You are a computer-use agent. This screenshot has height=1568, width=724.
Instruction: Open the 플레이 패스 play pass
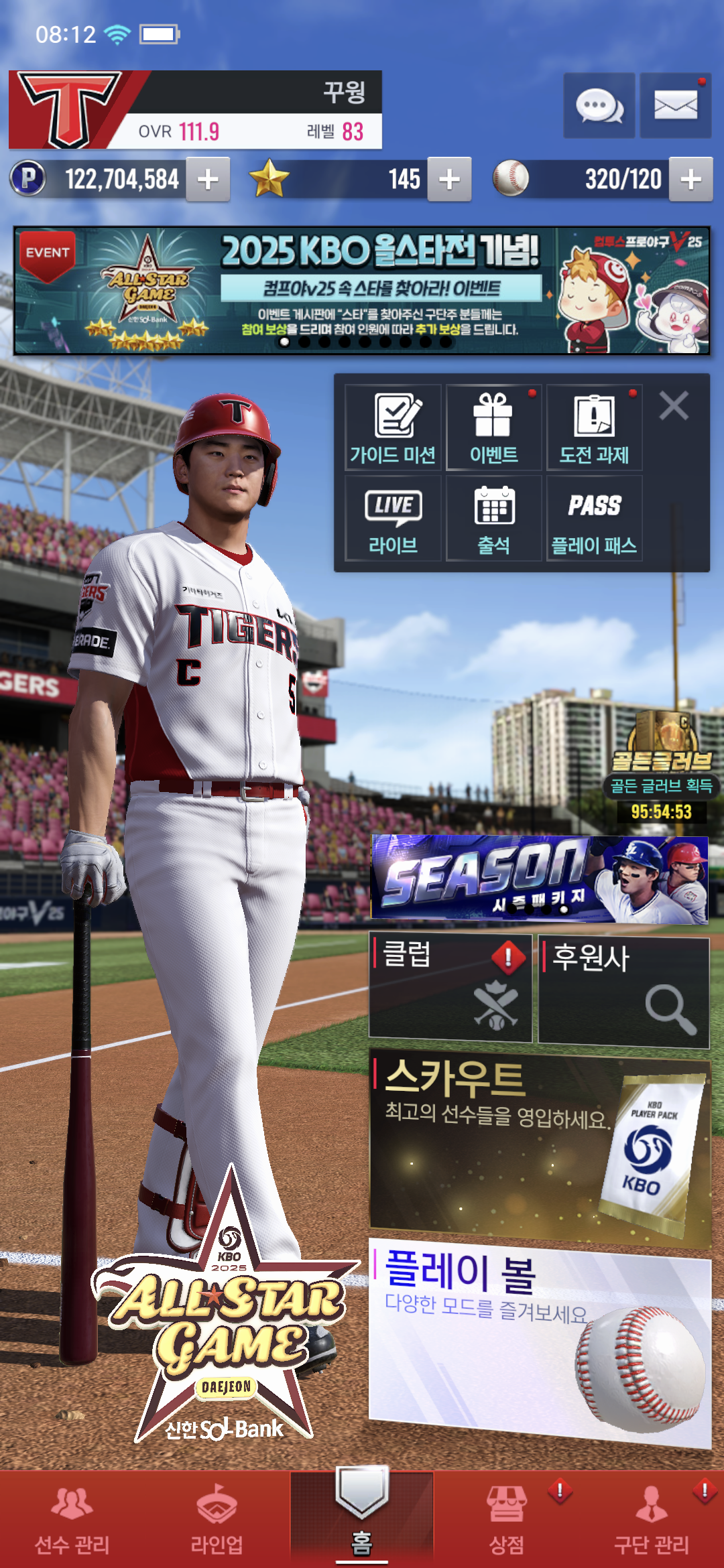[x=594, y=519]
